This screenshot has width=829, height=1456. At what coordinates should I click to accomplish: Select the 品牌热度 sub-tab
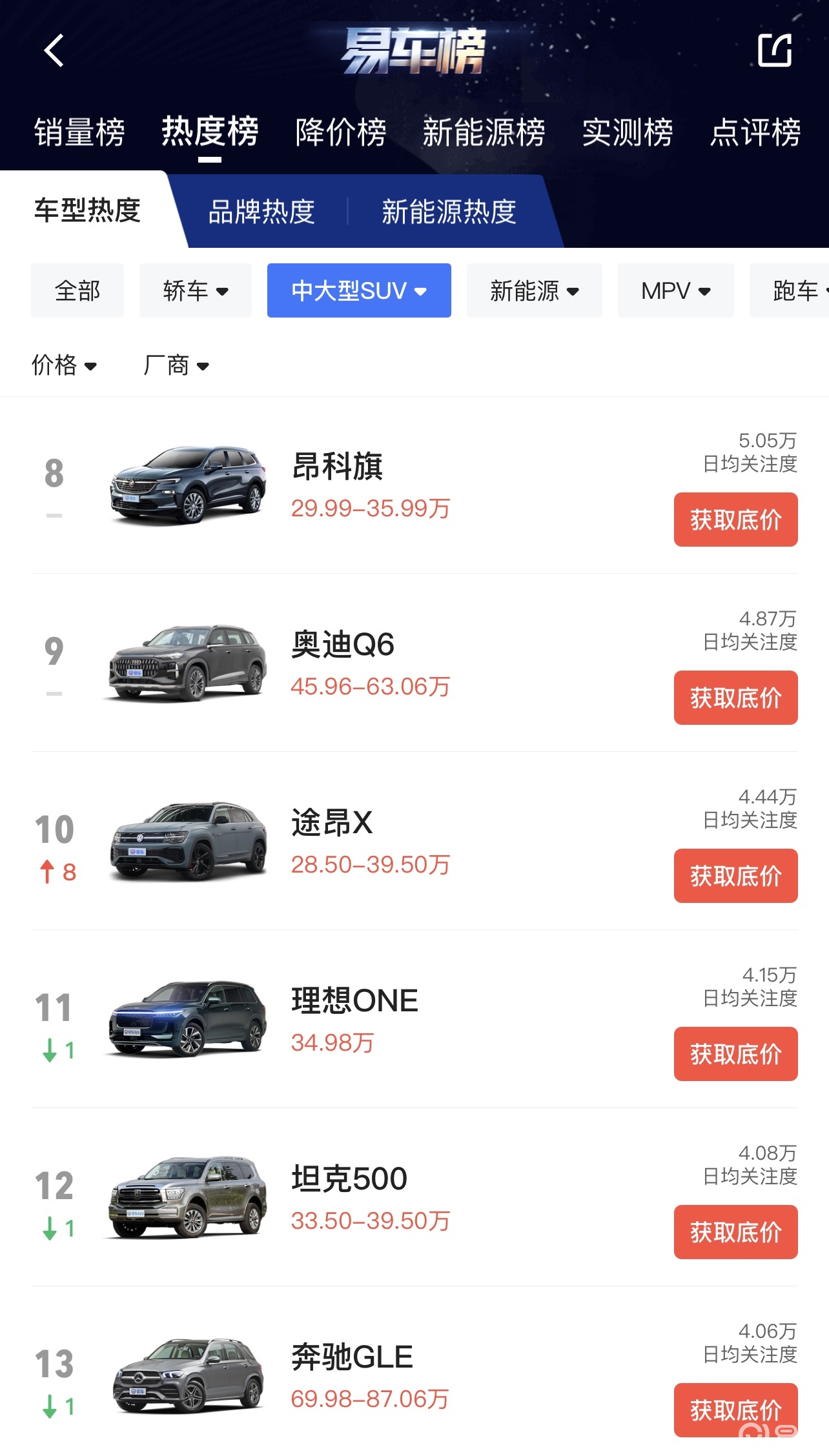coord(261,212)
